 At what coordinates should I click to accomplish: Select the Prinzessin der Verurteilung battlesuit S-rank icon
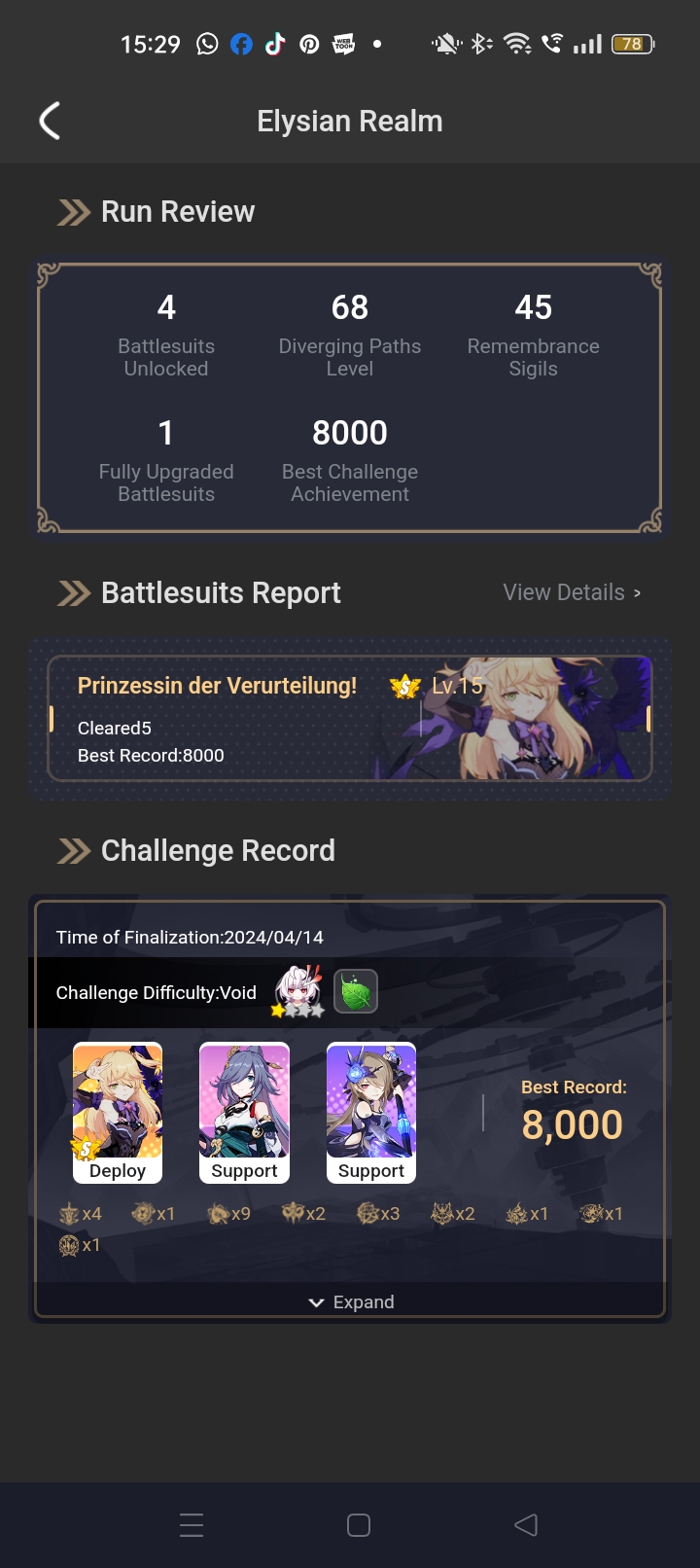pyautogui.click(x=405, y=687)
